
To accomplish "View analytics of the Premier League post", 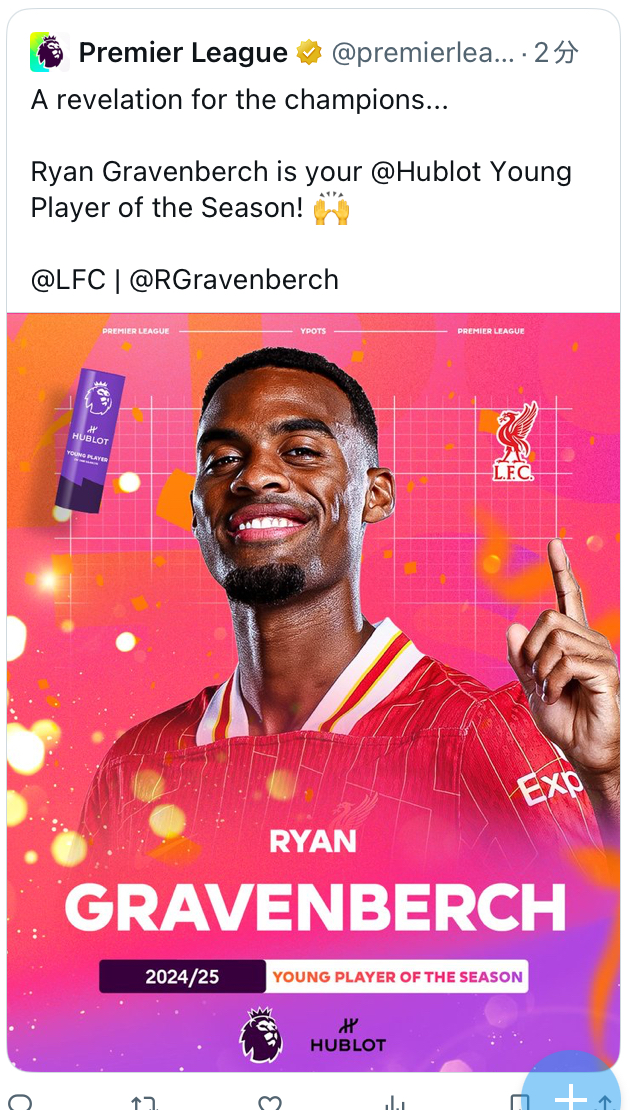I will point(395,1102).
